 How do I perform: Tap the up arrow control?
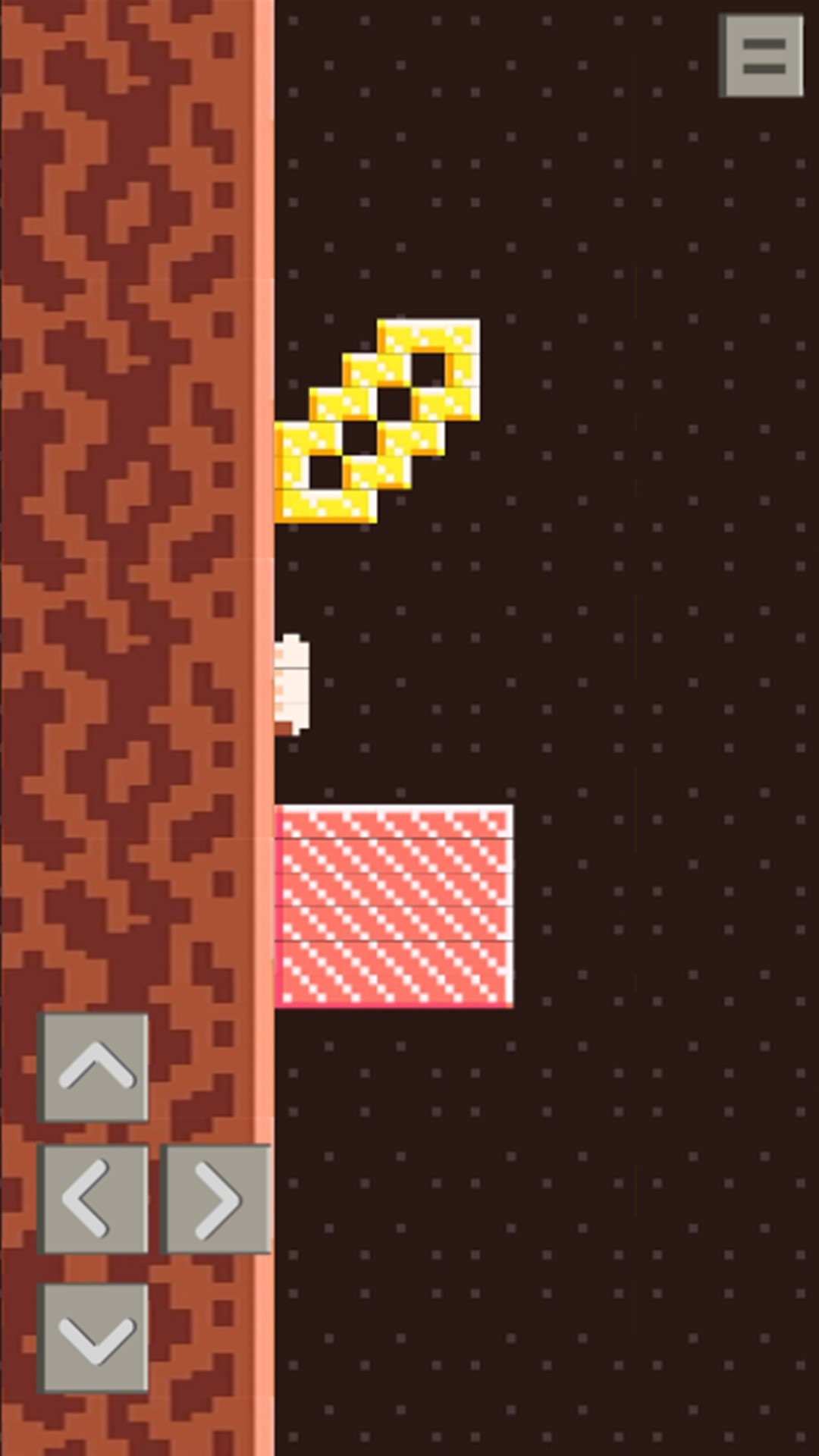[x=93, y=1068]
